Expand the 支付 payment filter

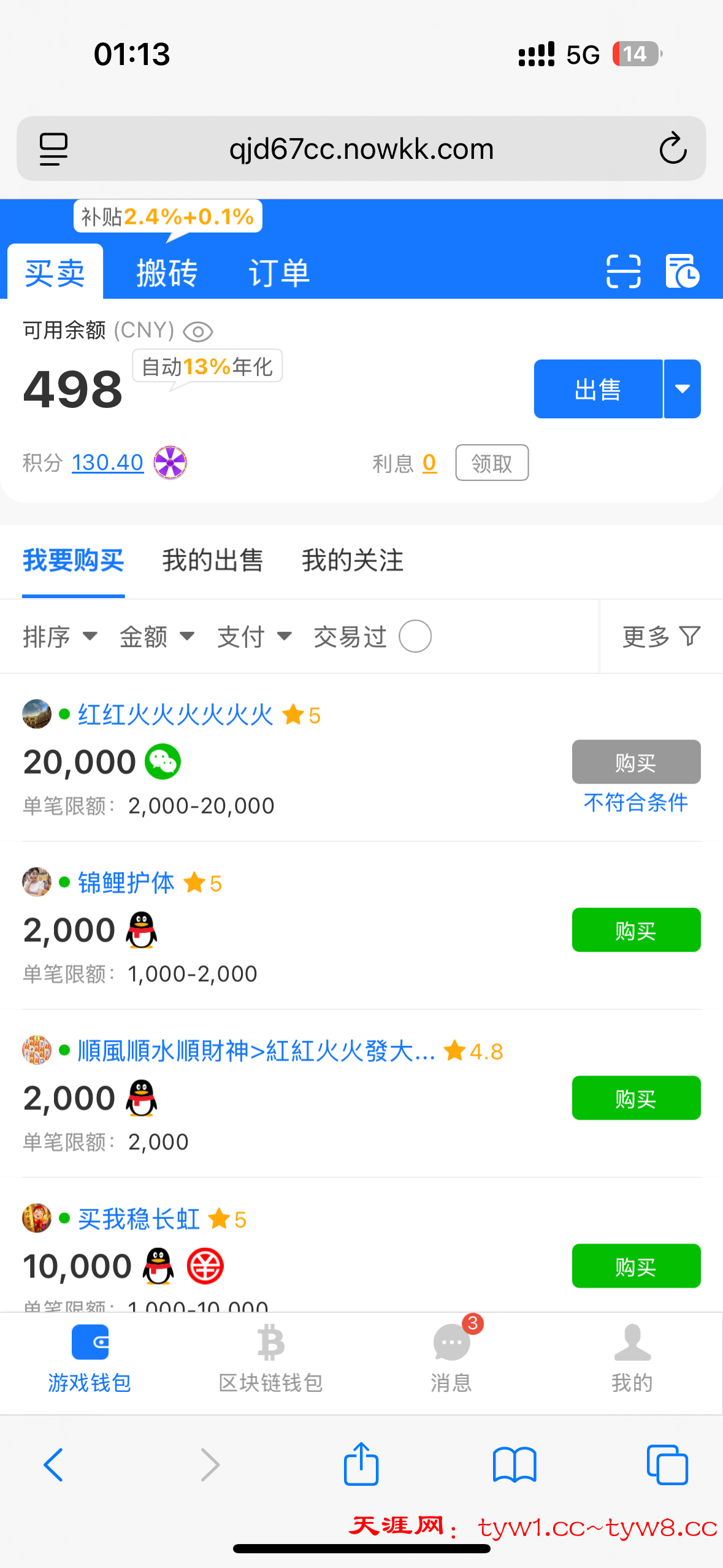254,637
